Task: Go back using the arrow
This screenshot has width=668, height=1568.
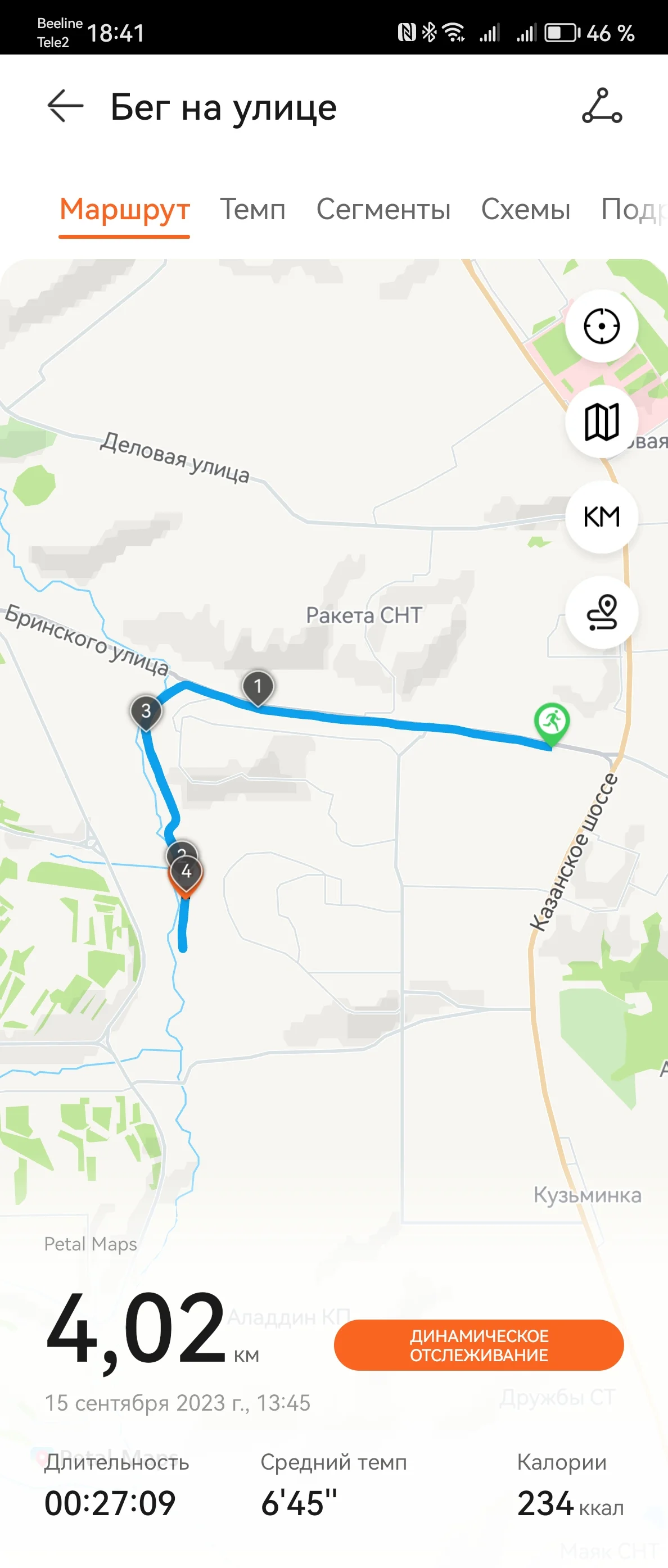Action: (65, 106)
